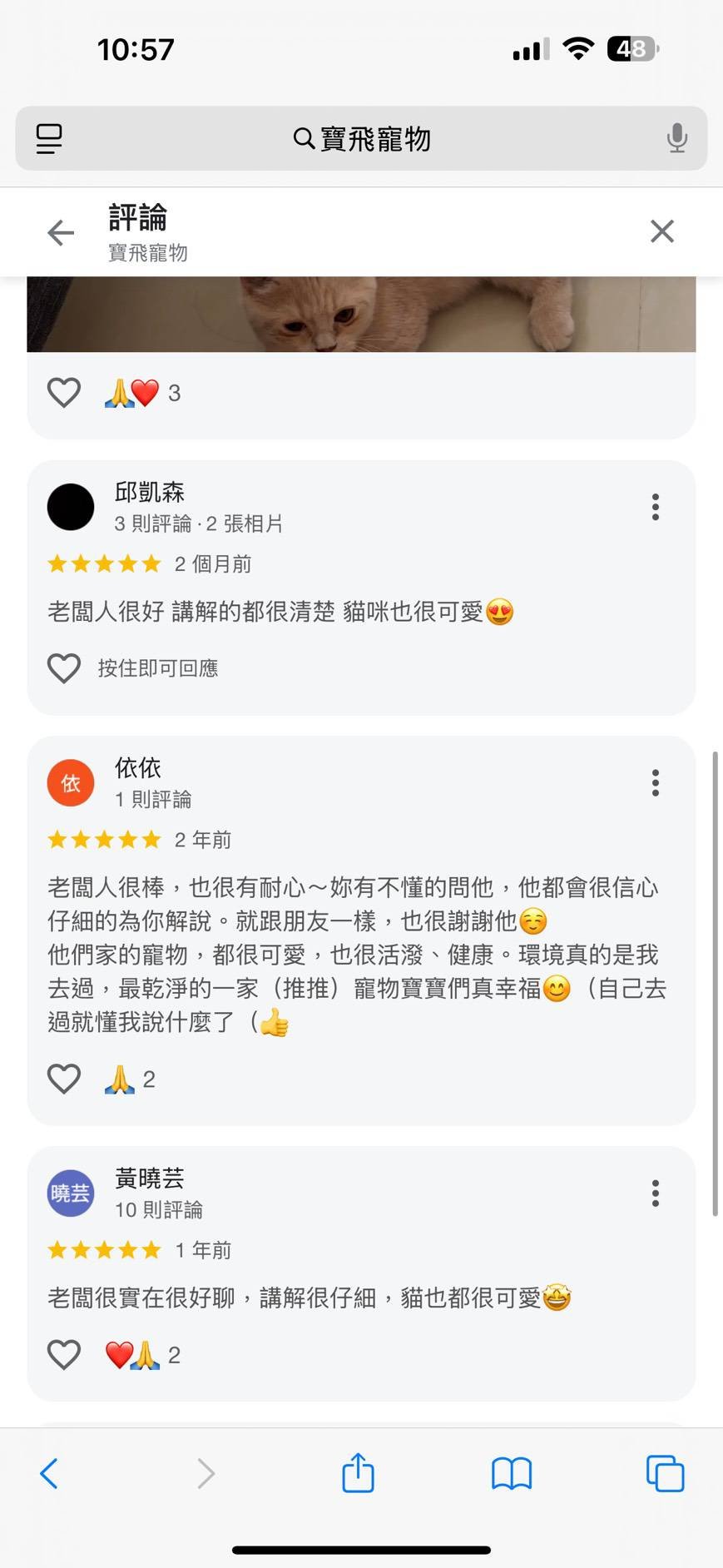Open 邱凱森's reviewer profile
This screenshot has width=723, height=1568.
coord(71,507)
